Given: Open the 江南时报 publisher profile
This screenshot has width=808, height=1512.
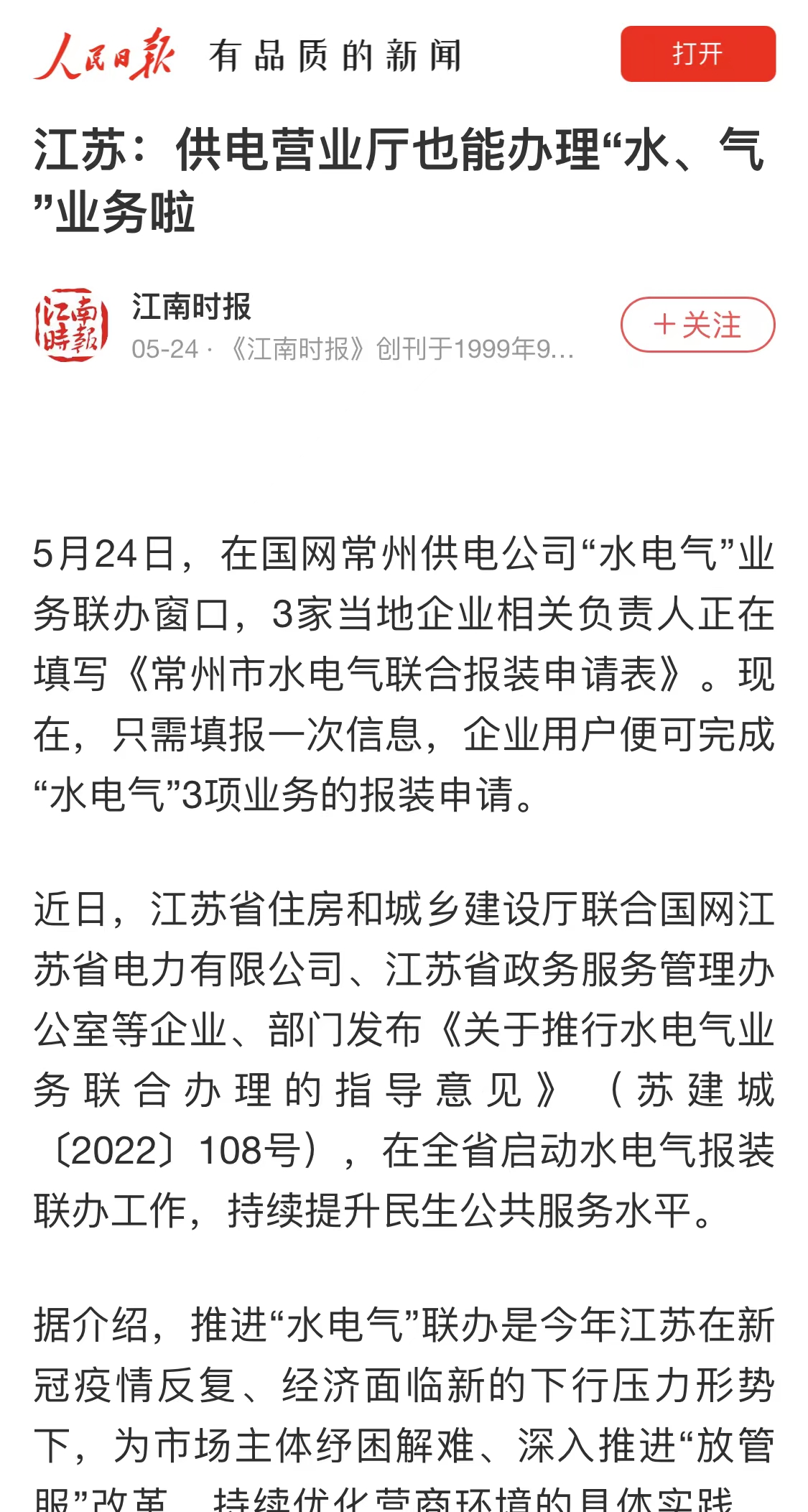Looking at the screenshot, I should click(x=191, y=307).
